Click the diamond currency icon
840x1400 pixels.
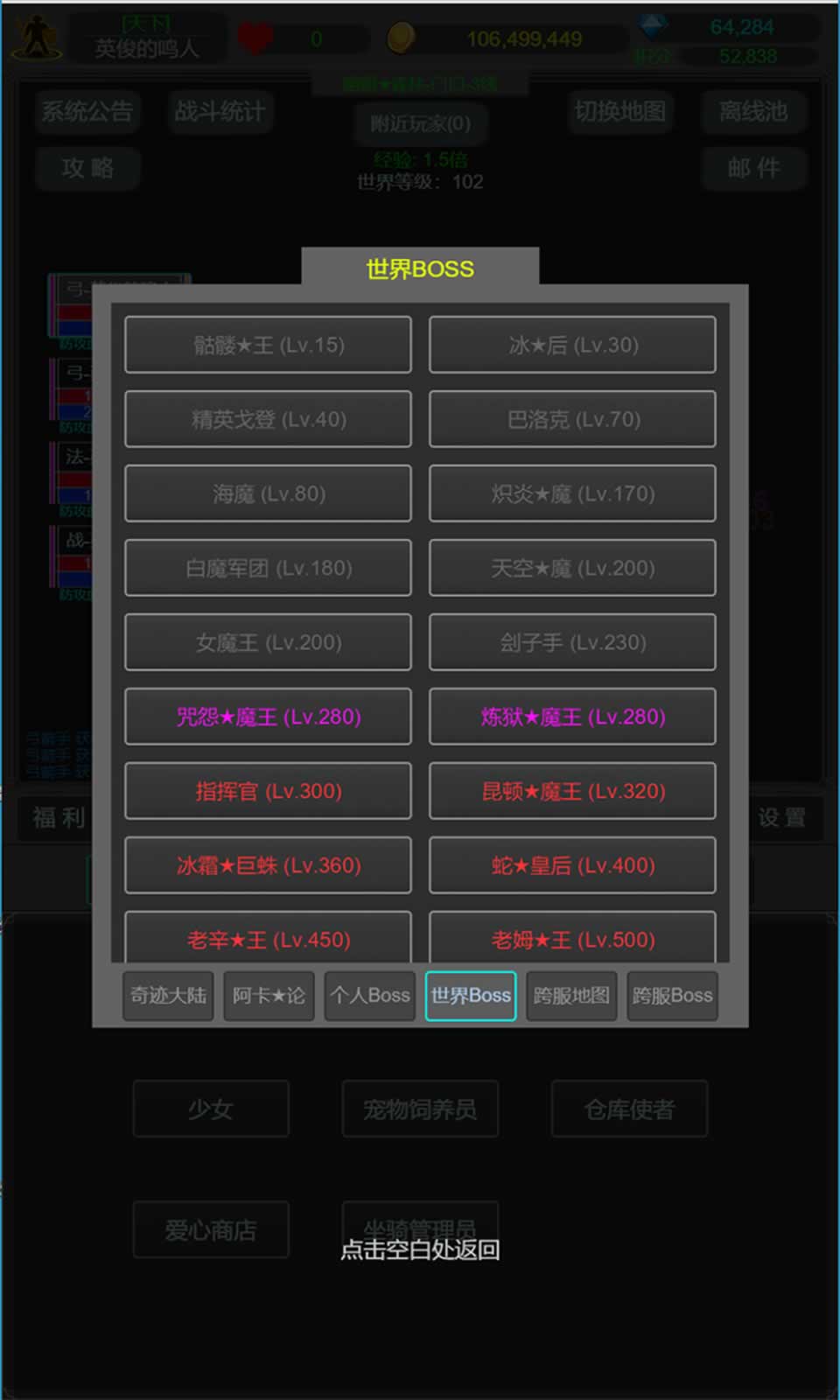(x=651, y=28)
